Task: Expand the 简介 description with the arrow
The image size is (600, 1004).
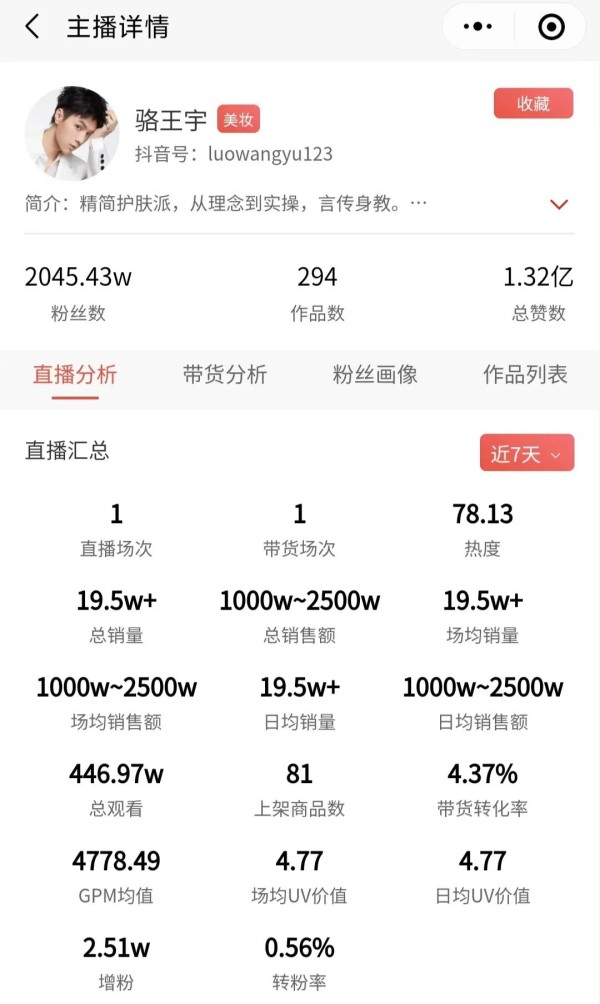Action: pos(559,205)
